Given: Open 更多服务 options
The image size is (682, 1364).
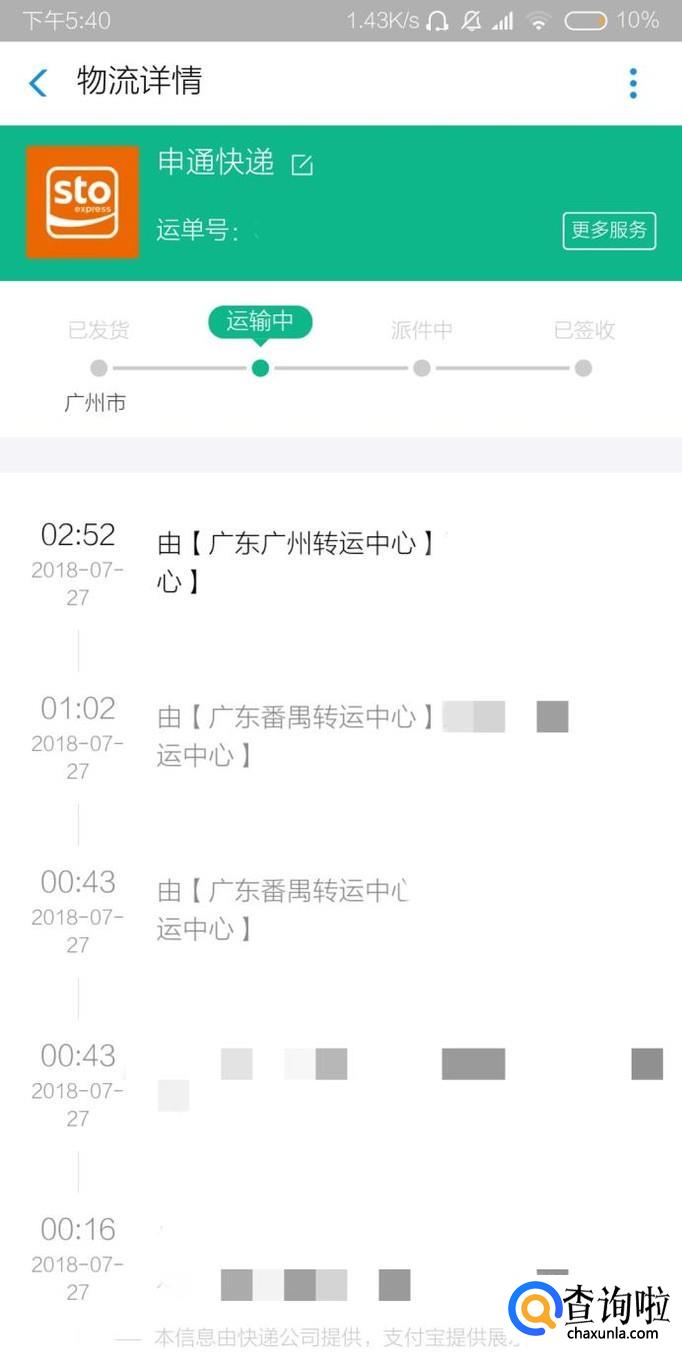Looking at the screenshot, I should [x=609, y=231].
